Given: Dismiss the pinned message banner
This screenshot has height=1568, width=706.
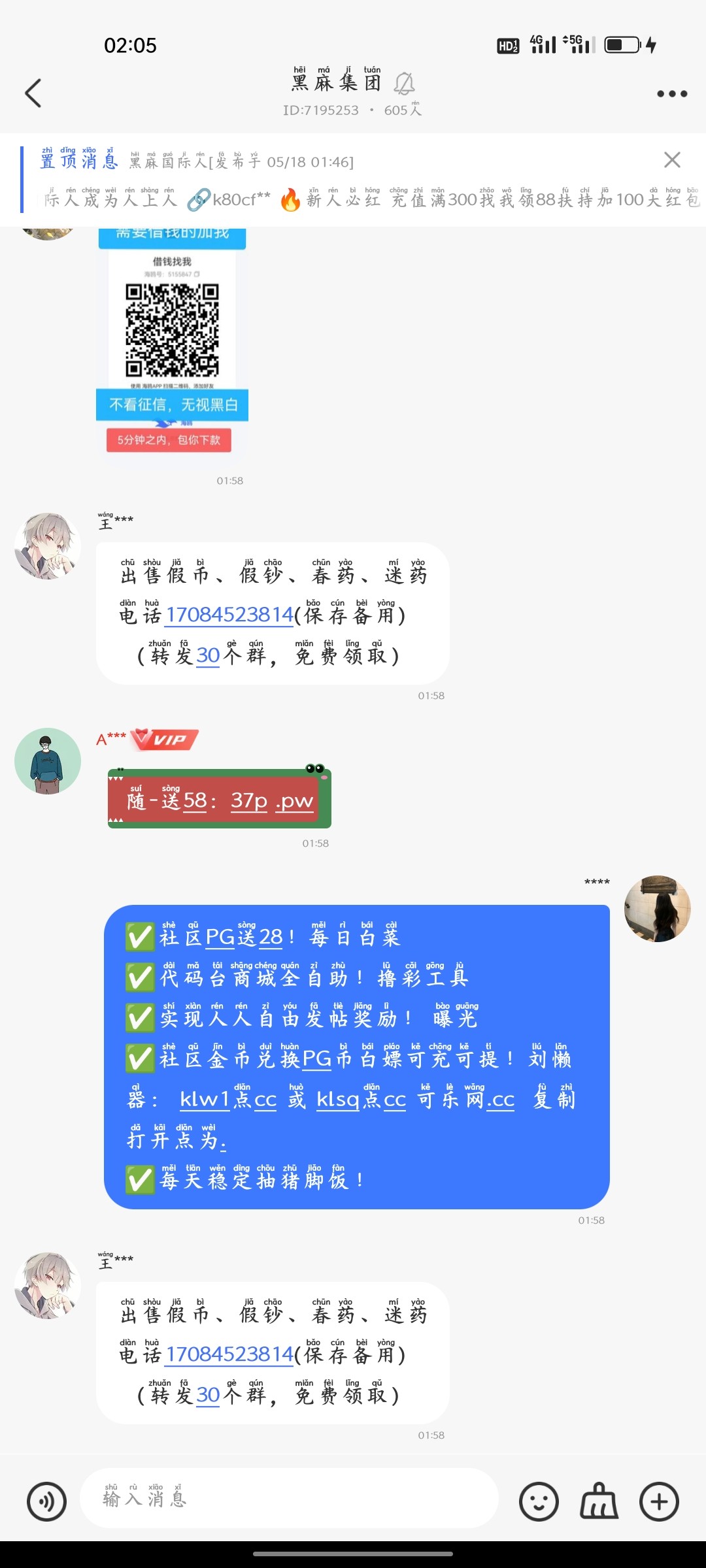Looking at the screenshot, I should [x=672, y=160].
